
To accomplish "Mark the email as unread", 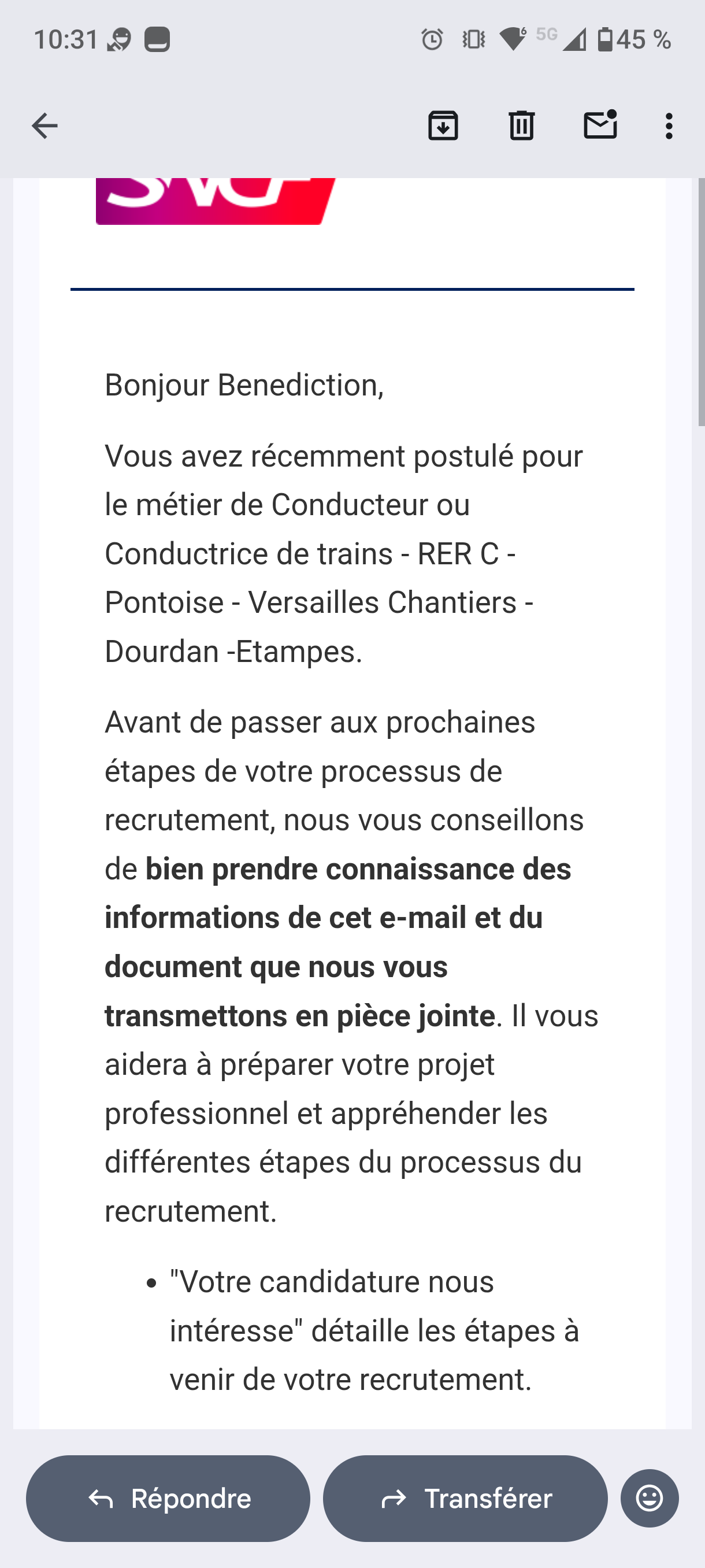I will [x=600, y=125].
